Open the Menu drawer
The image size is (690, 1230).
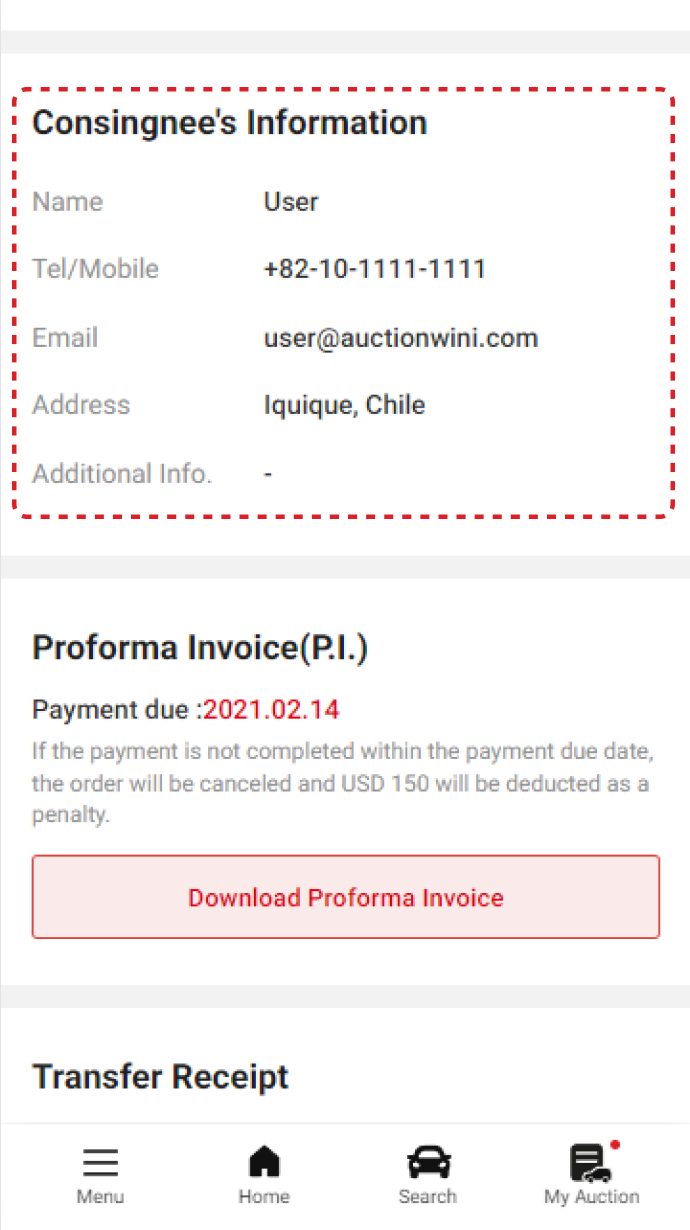tap(101, 1175)
